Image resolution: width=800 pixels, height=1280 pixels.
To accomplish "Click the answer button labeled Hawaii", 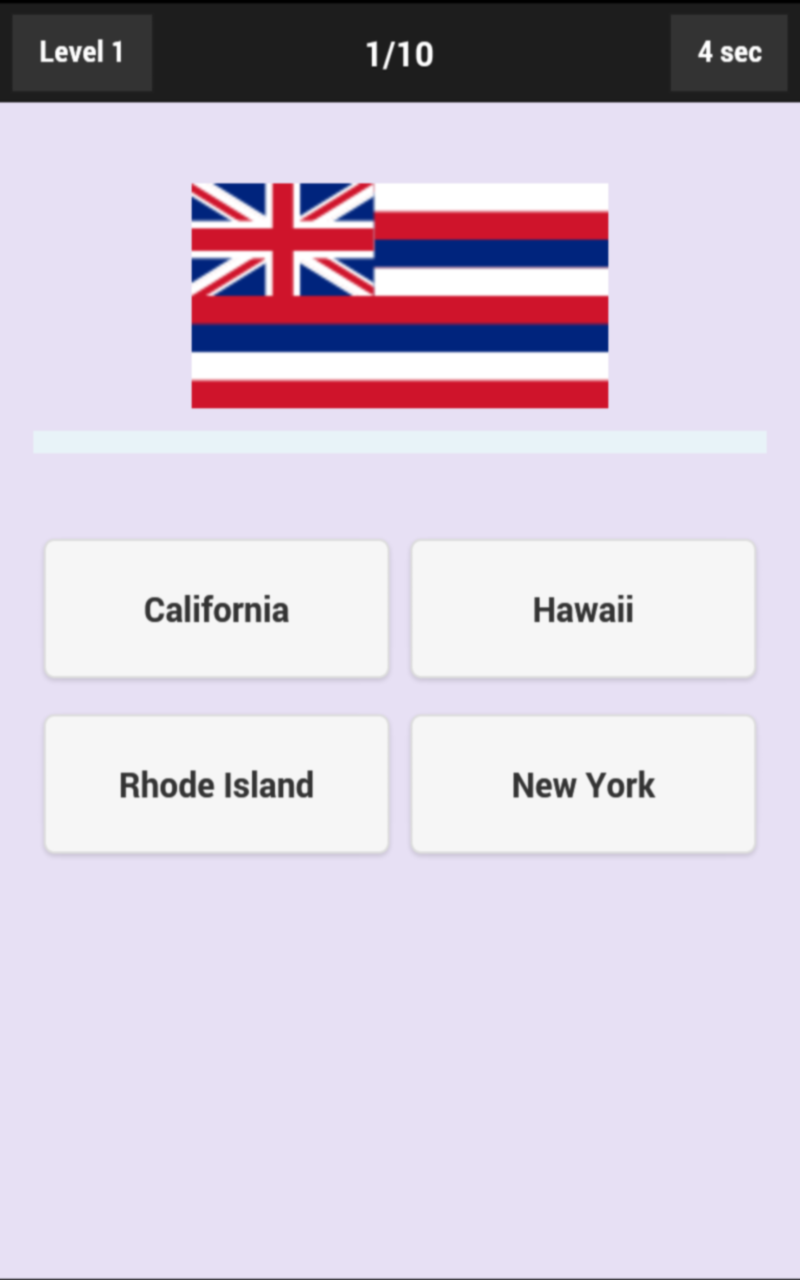I will coord(583,609).
